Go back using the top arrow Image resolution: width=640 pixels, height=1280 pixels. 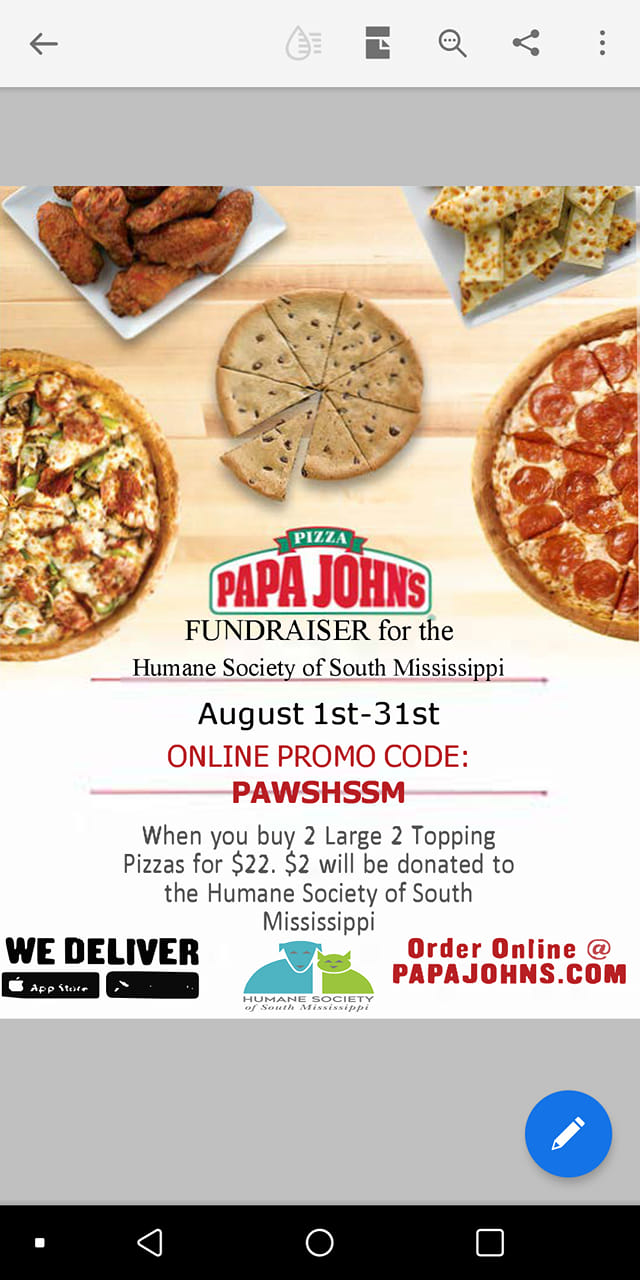pos(43,43)
